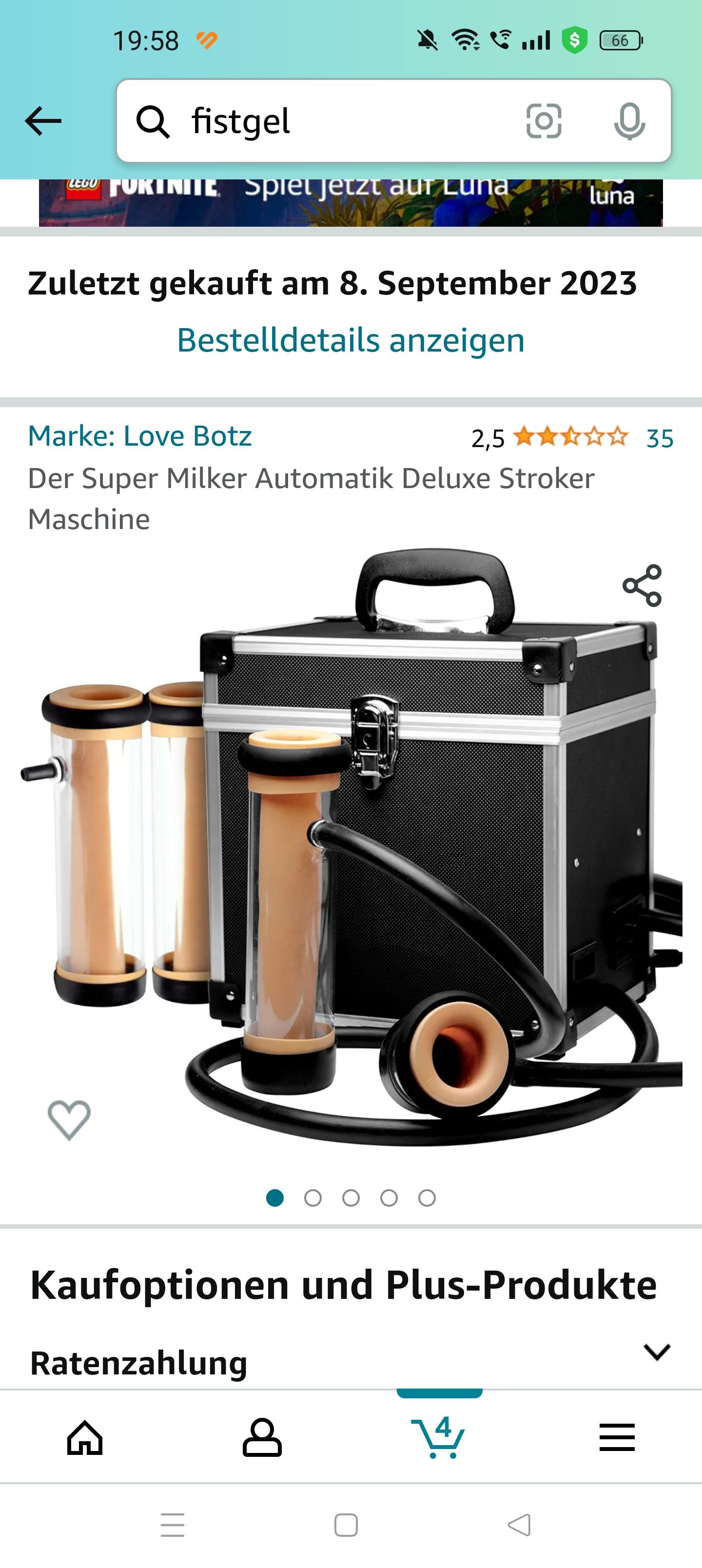Viewport: 702px width, 1568px height.
Task: Open the hamburger menu tab
Action: click(x=617, y=1438)
